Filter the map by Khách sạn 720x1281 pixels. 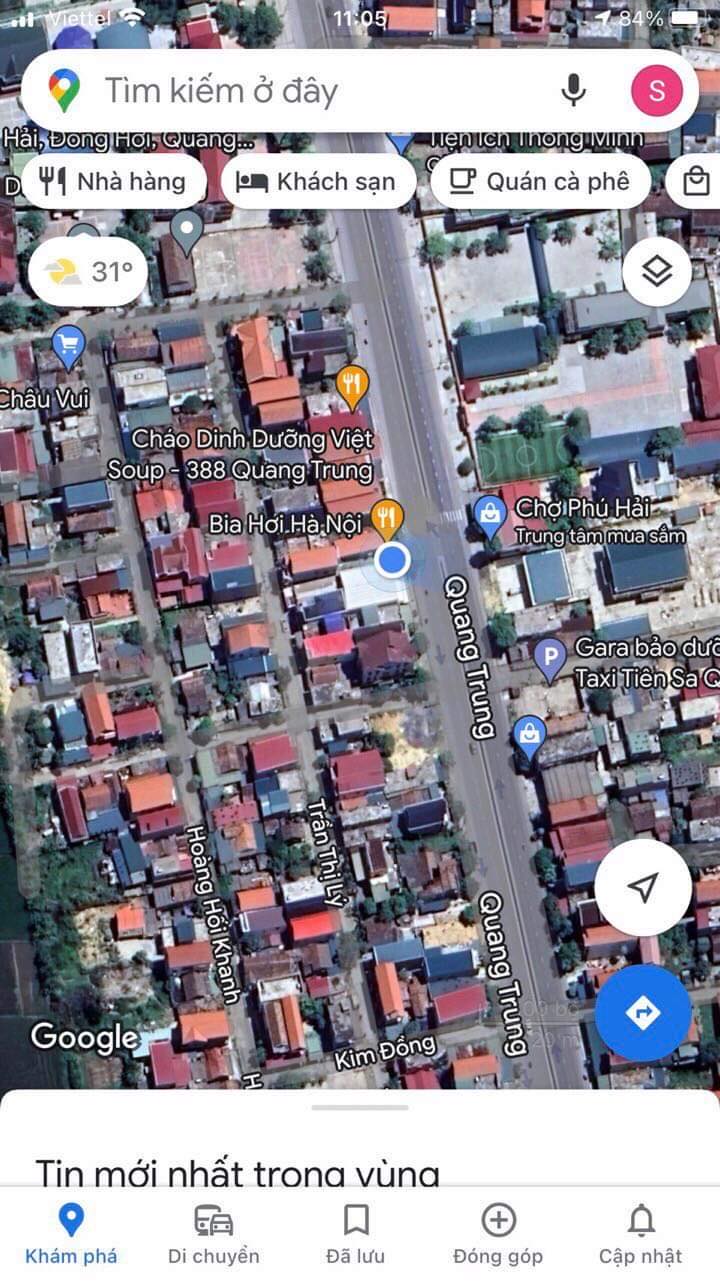(x=316, y=181)
